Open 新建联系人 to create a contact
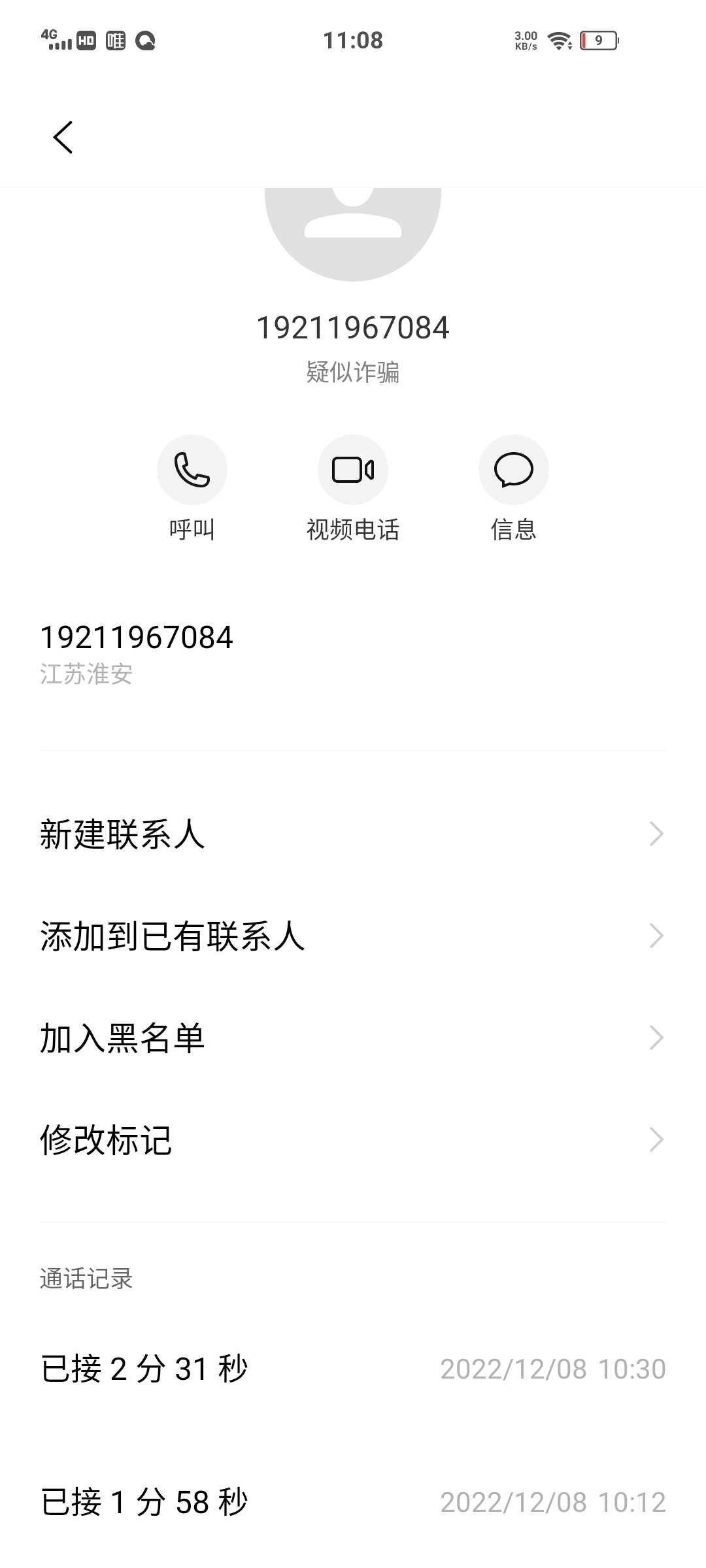706x1568 pixels. click(353, 834)
